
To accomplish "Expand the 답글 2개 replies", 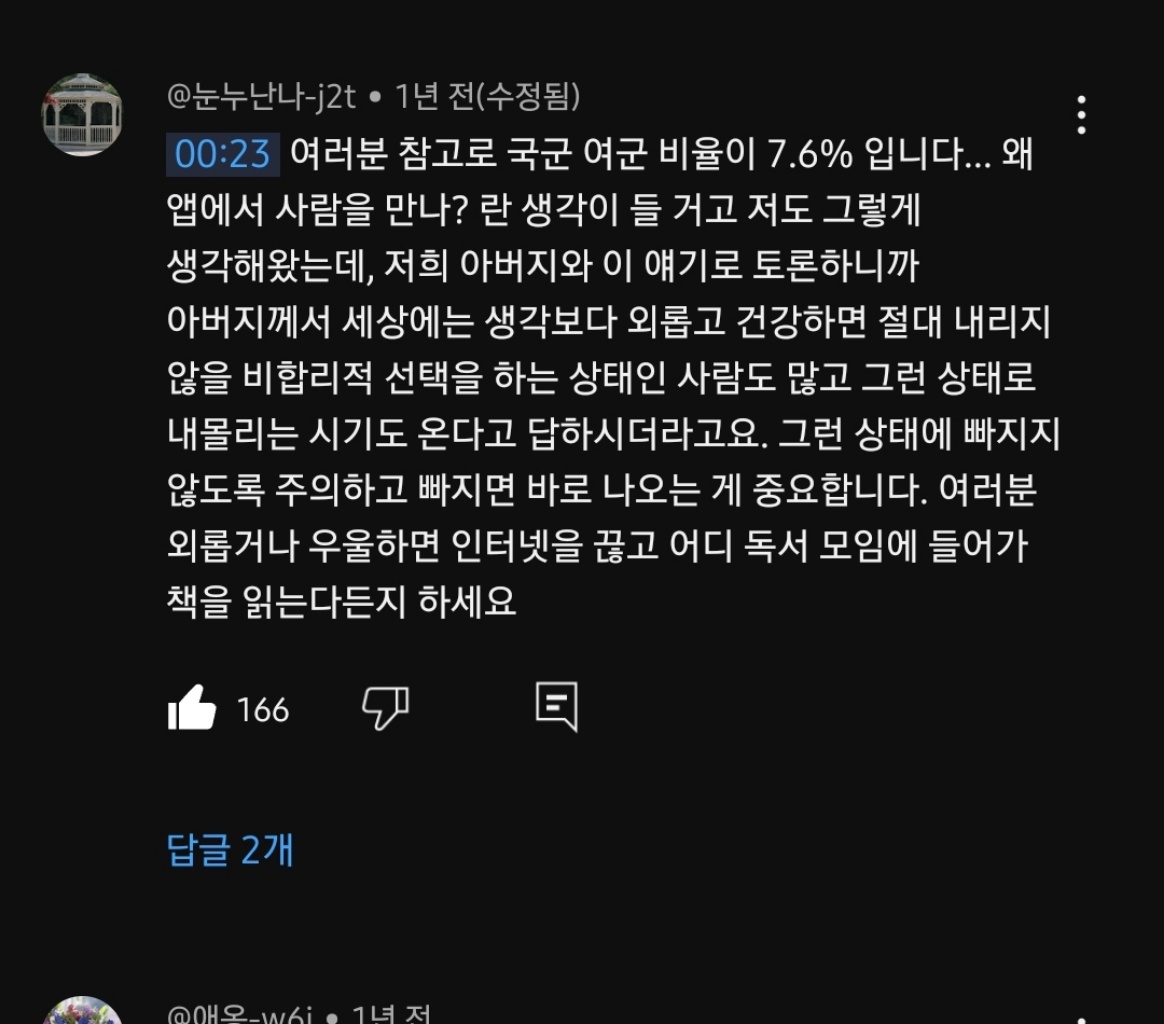I will click(230, 850).
